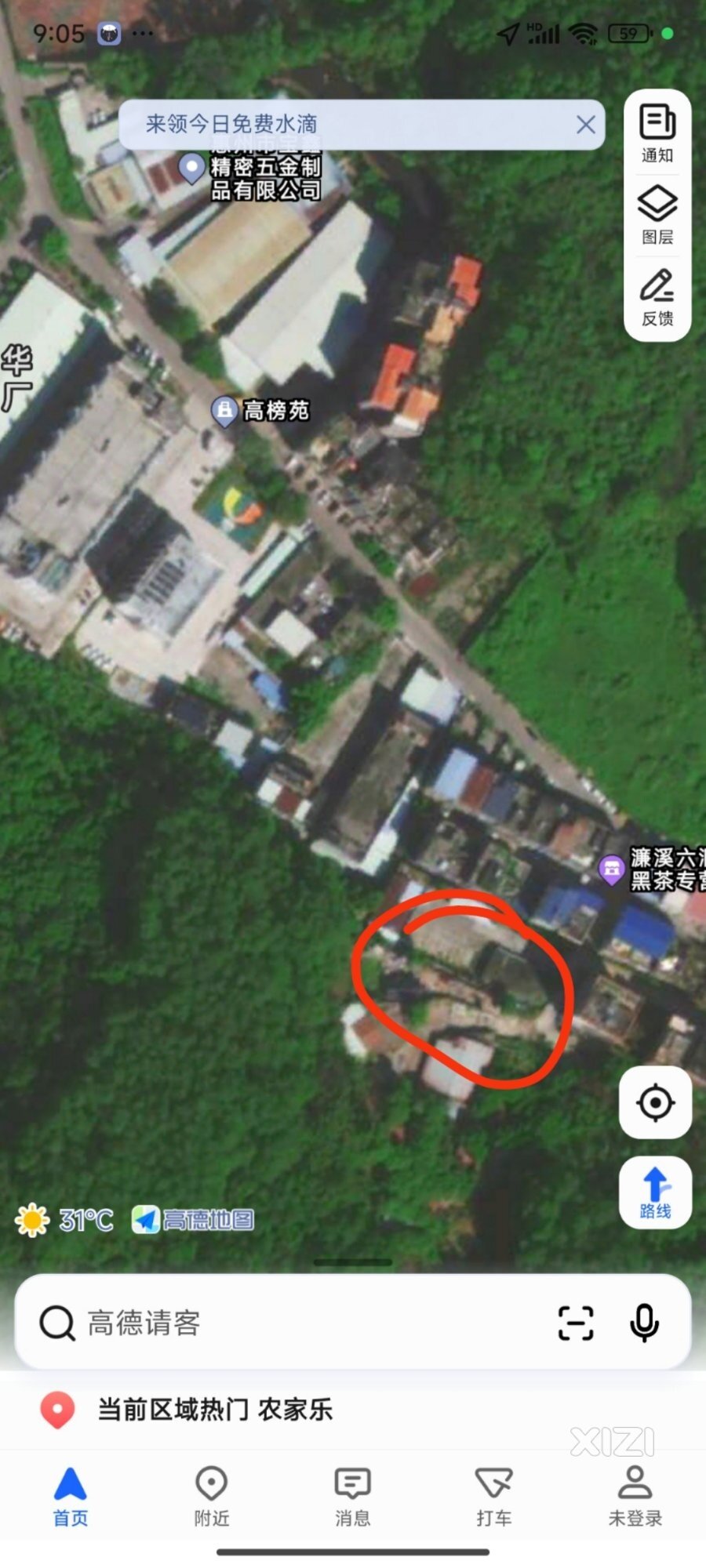Dismiss the free water drop banner
Viewport: 706px width, 1568px height.
pos(585,125)
